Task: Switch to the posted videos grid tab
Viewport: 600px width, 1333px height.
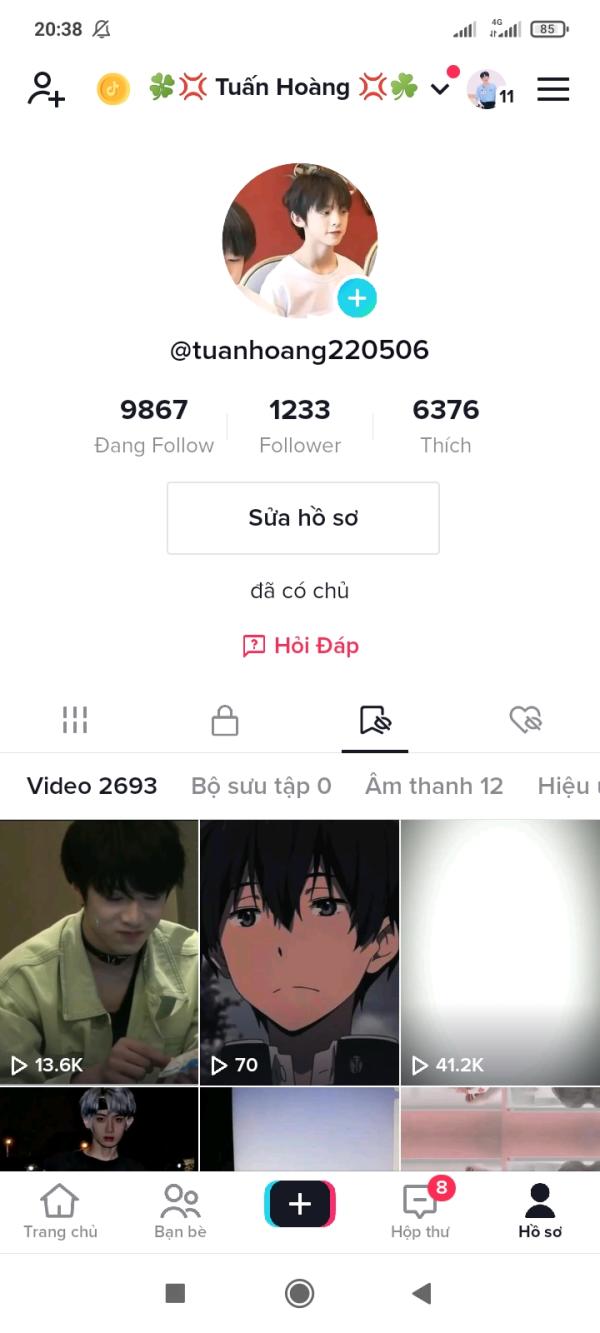Action: pos(75,720)
